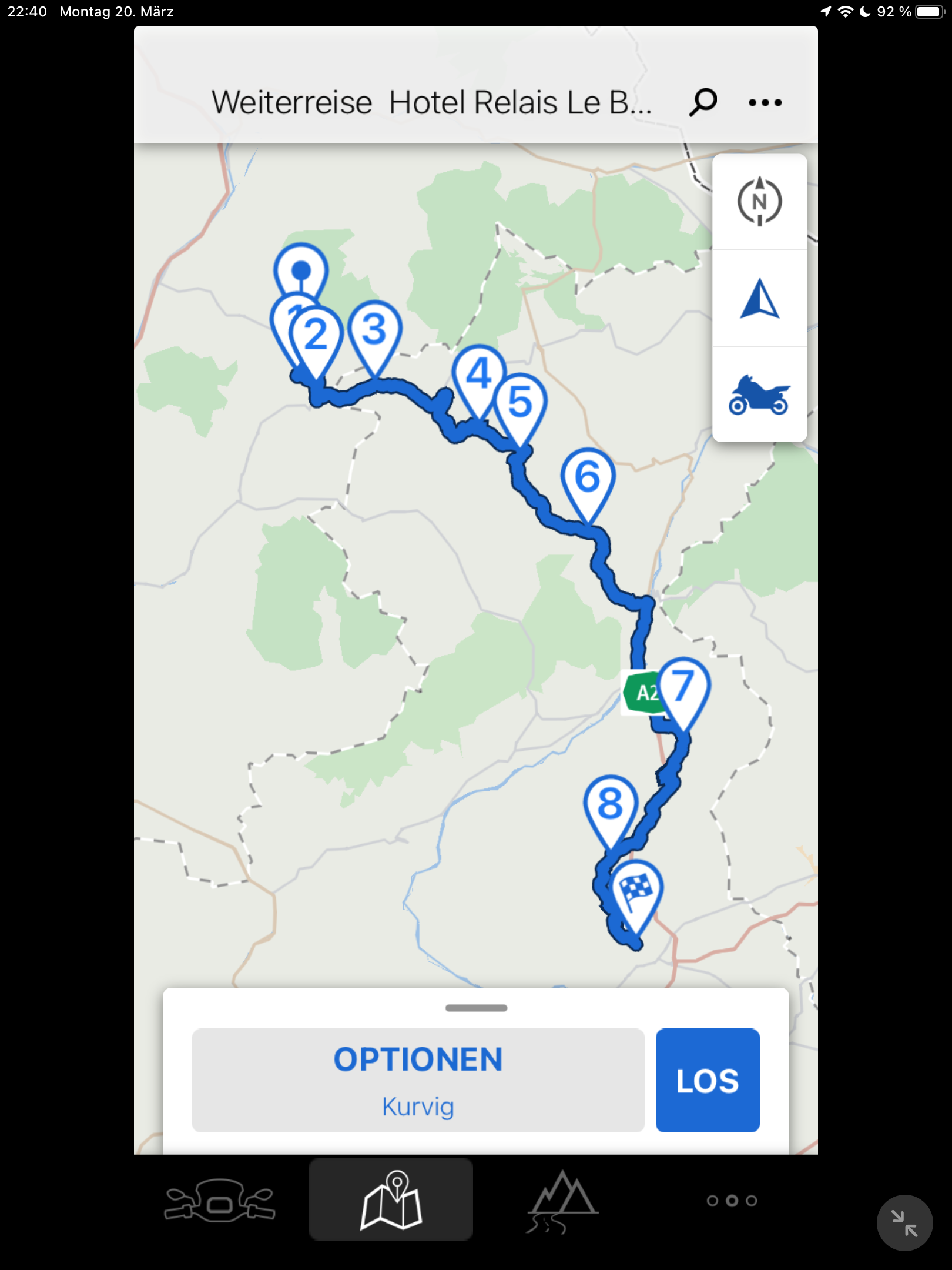This screenshot has height=1270, width=952.
Task: Tap the start location pin
Action: tap(301, 269)
